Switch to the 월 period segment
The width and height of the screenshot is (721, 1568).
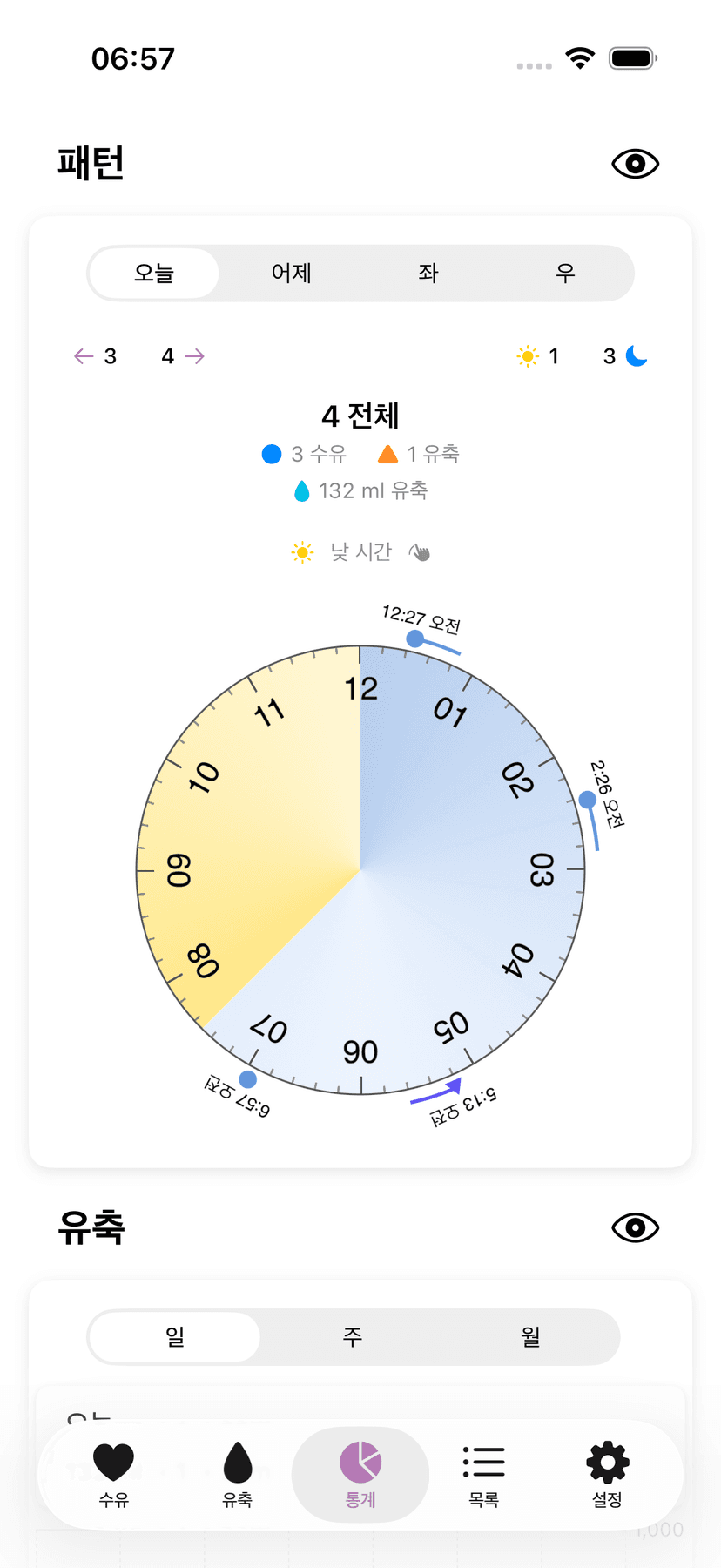coord(530,1337)
